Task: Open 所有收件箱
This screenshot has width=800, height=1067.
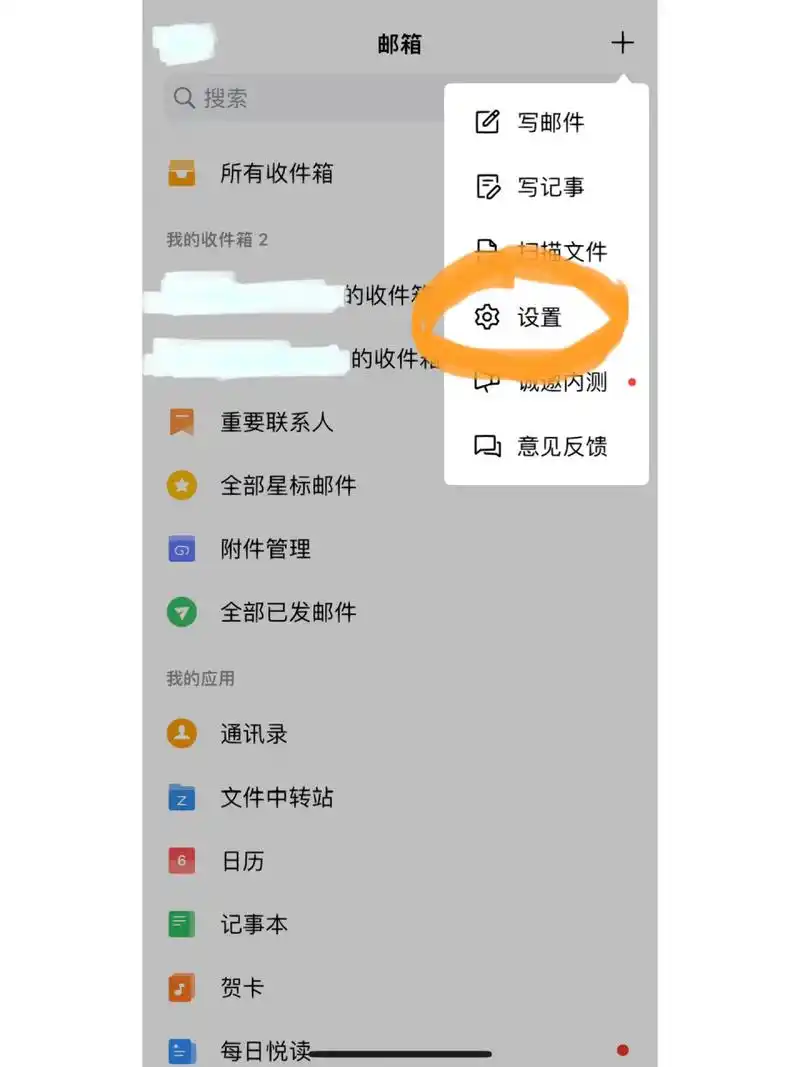Action: (276, 174)
